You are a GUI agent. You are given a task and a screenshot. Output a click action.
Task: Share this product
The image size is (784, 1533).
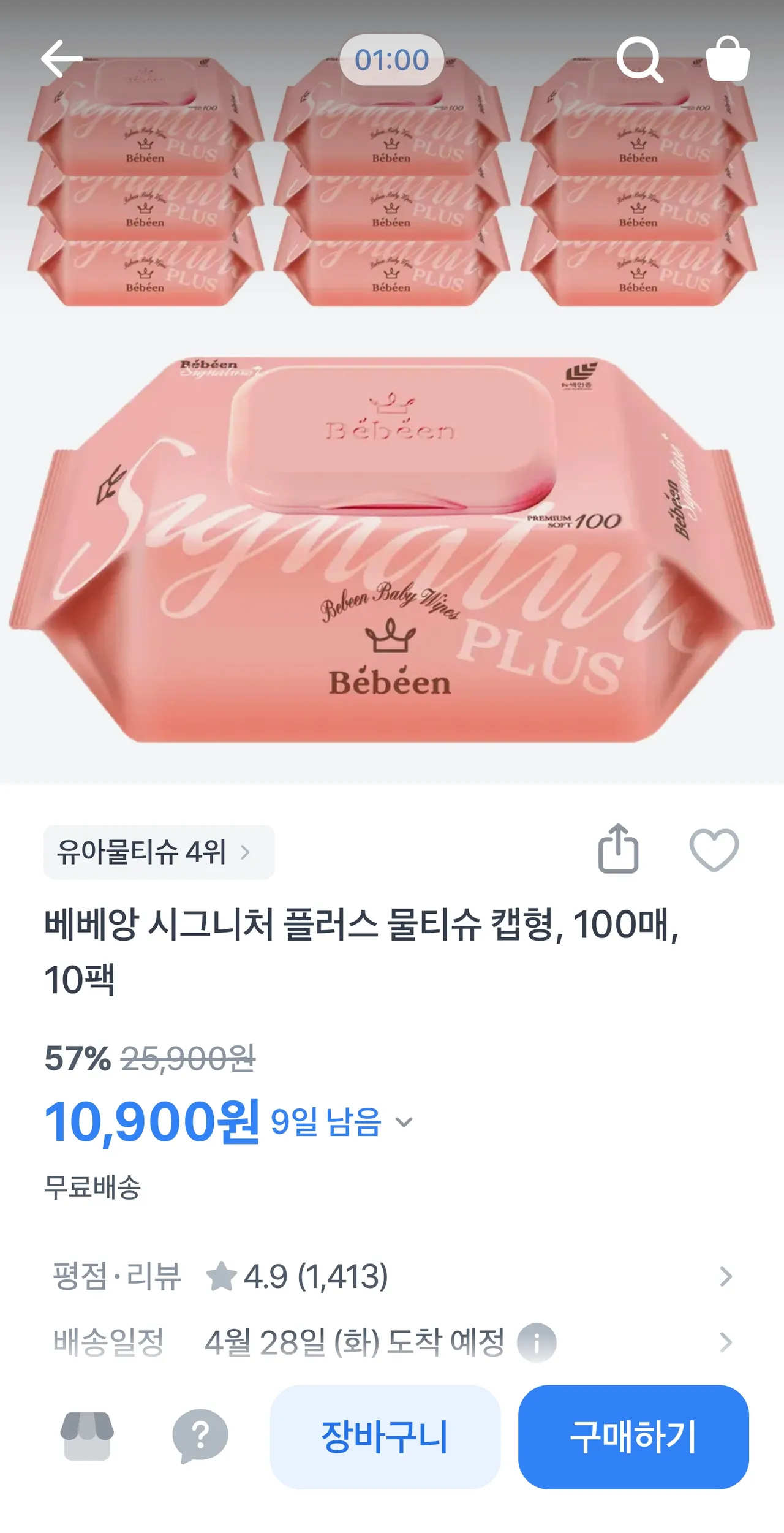pos(618,849)
